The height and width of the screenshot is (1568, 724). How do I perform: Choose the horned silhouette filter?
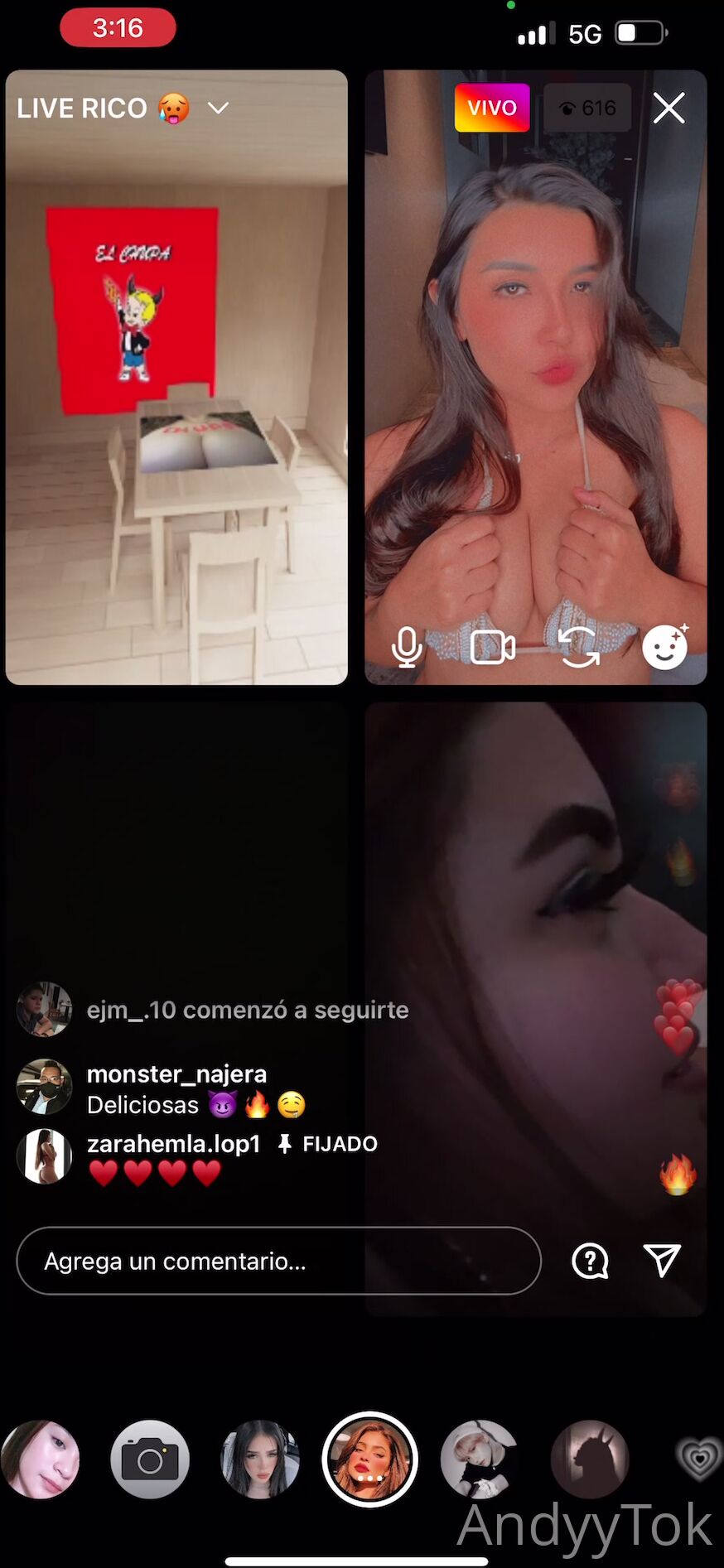pos(590,1459)
